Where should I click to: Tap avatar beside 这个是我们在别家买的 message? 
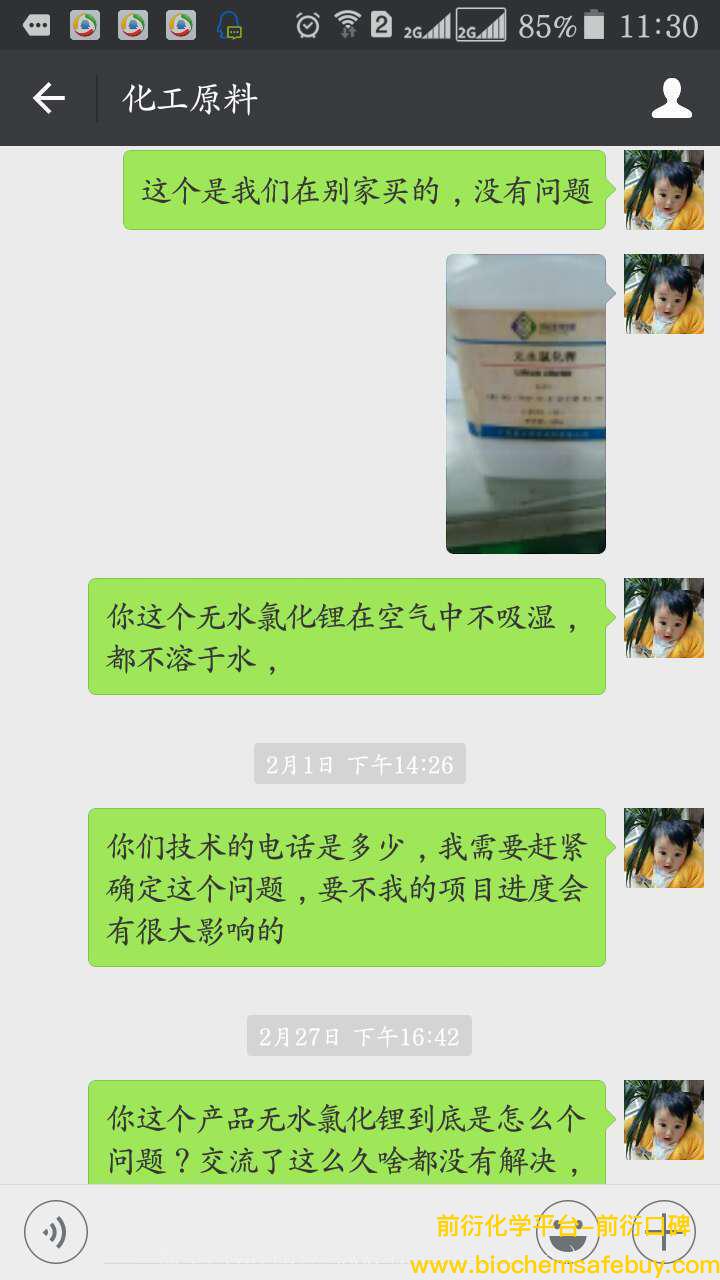664,190
